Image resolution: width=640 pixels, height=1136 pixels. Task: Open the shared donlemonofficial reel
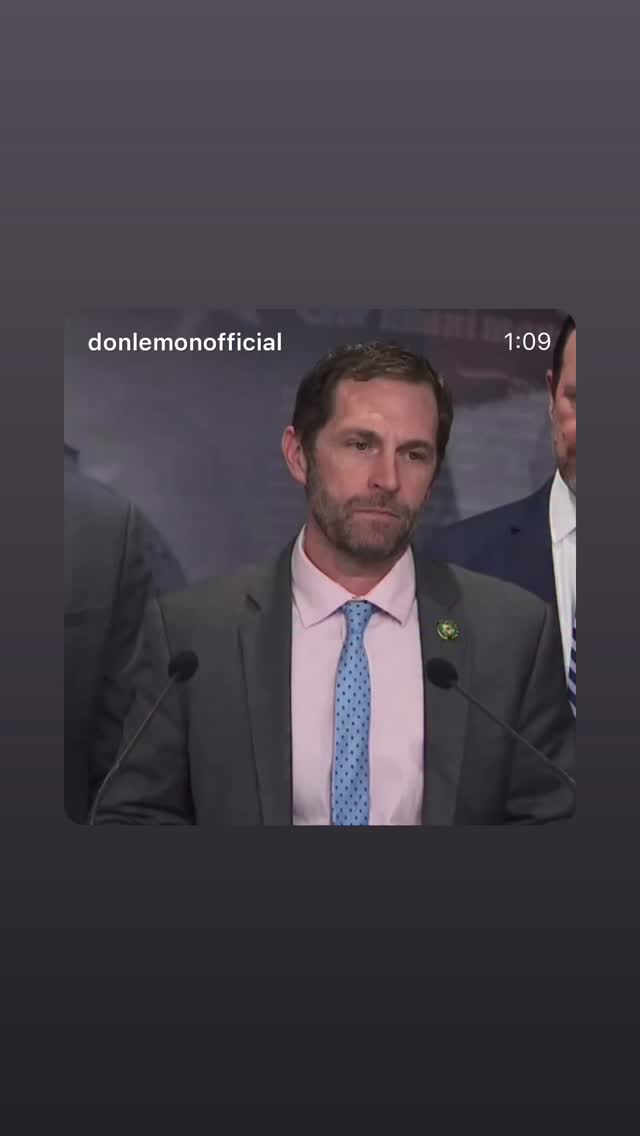point(320,567)
